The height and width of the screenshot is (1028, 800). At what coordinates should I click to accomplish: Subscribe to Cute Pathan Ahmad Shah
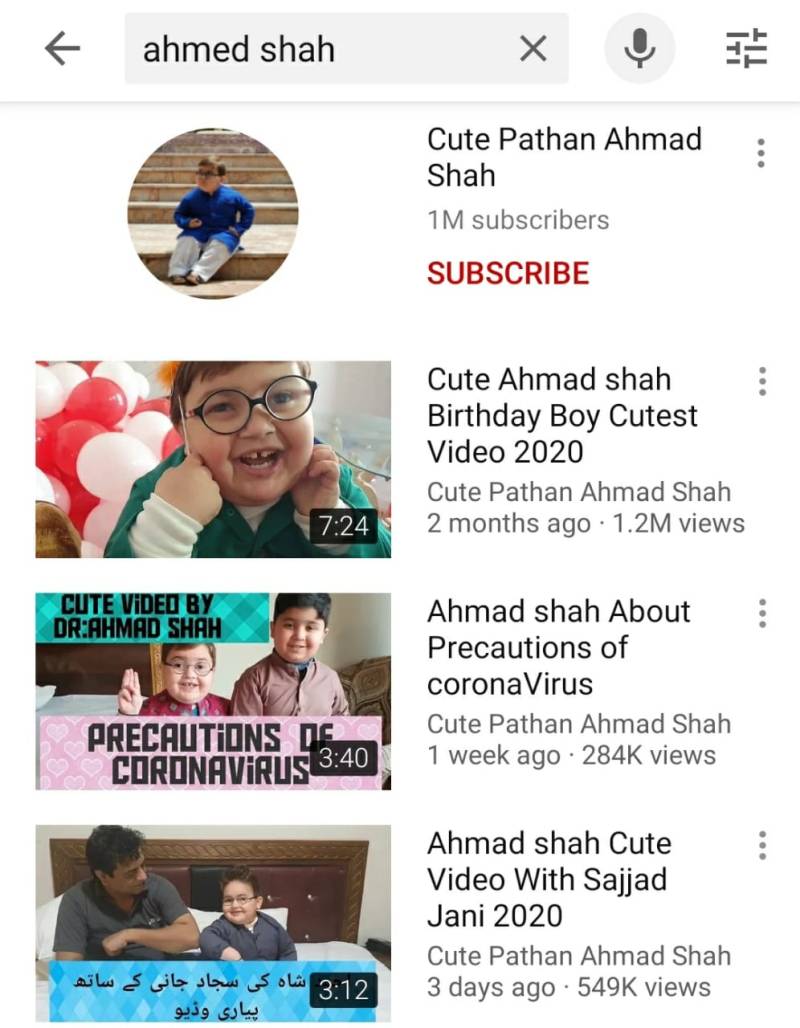(x=508, y=273)
